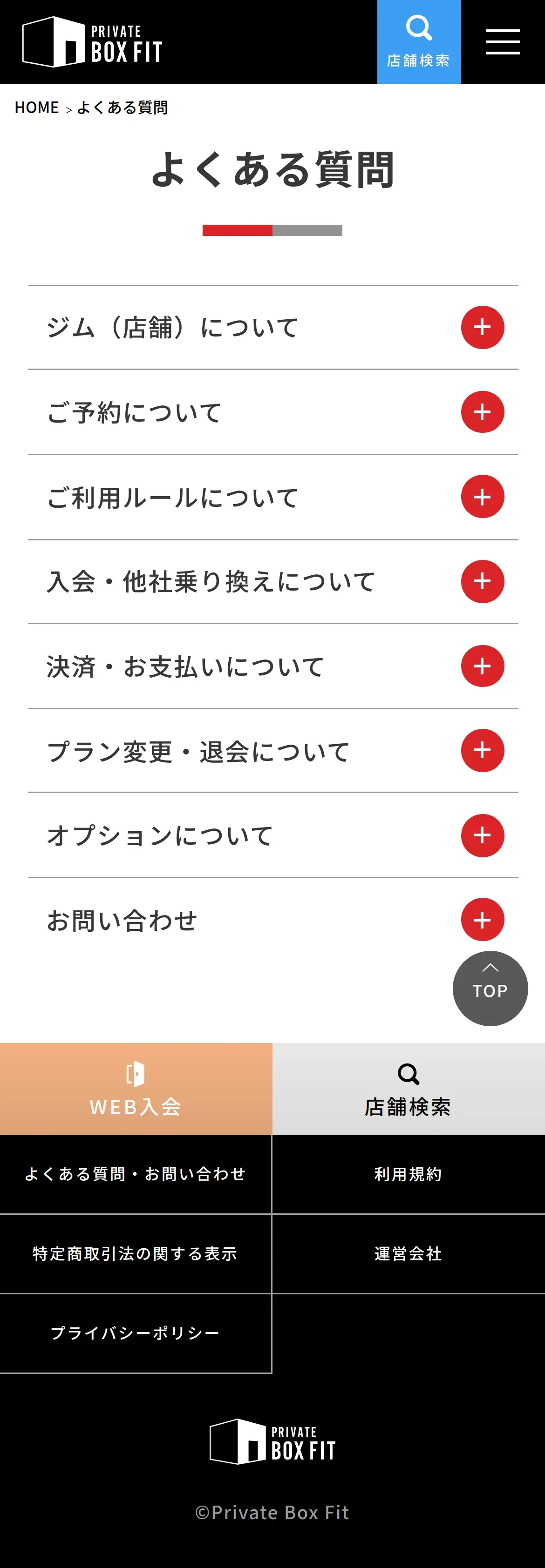Expand 決済・お支払いについて section
Screen dimensions: 545x1568
[482, 666]
